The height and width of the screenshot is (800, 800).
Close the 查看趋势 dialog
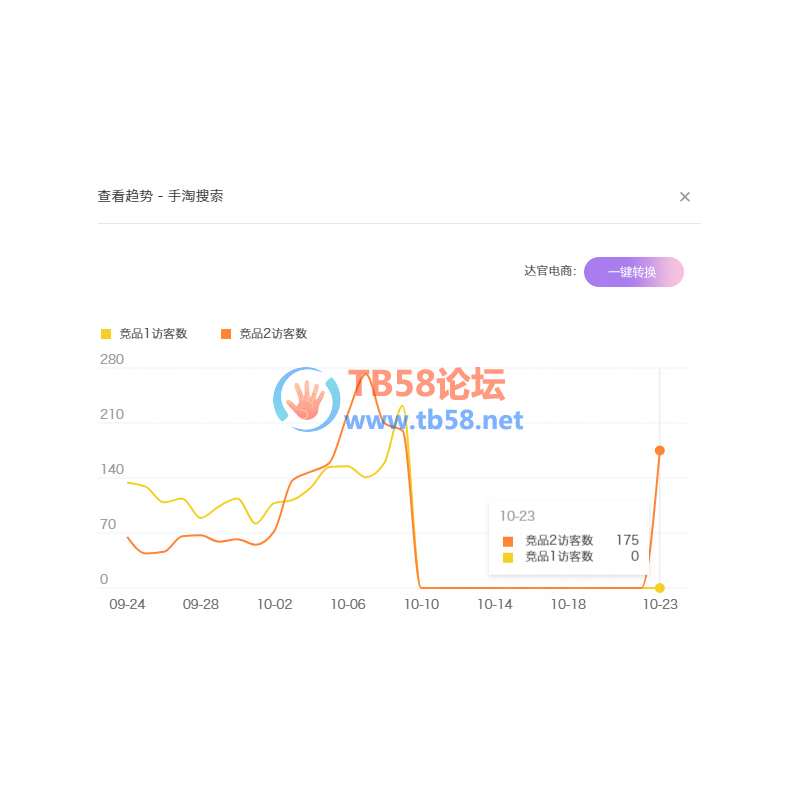pos(685,197)
